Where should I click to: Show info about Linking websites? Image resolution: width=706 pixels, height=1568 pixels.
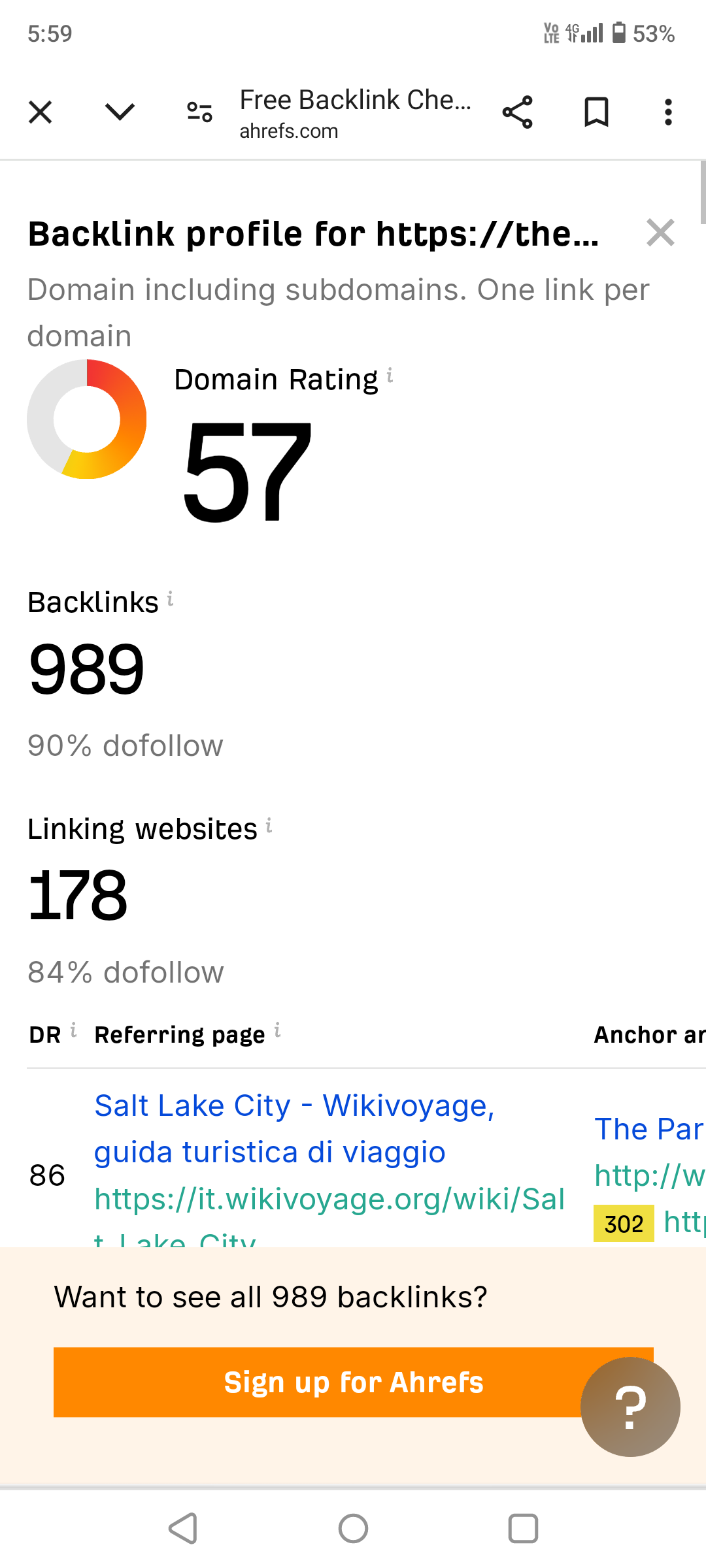tap(269, 825)
